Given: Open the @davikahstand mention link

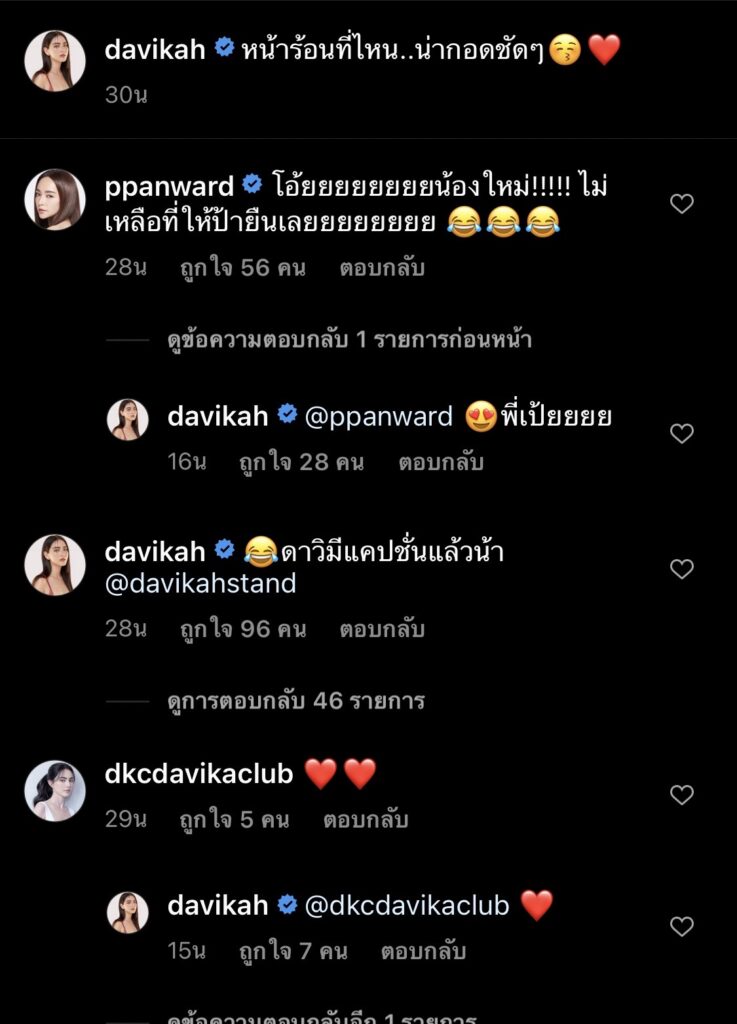Looking at the screenshot, I should [x=200, y=583].
